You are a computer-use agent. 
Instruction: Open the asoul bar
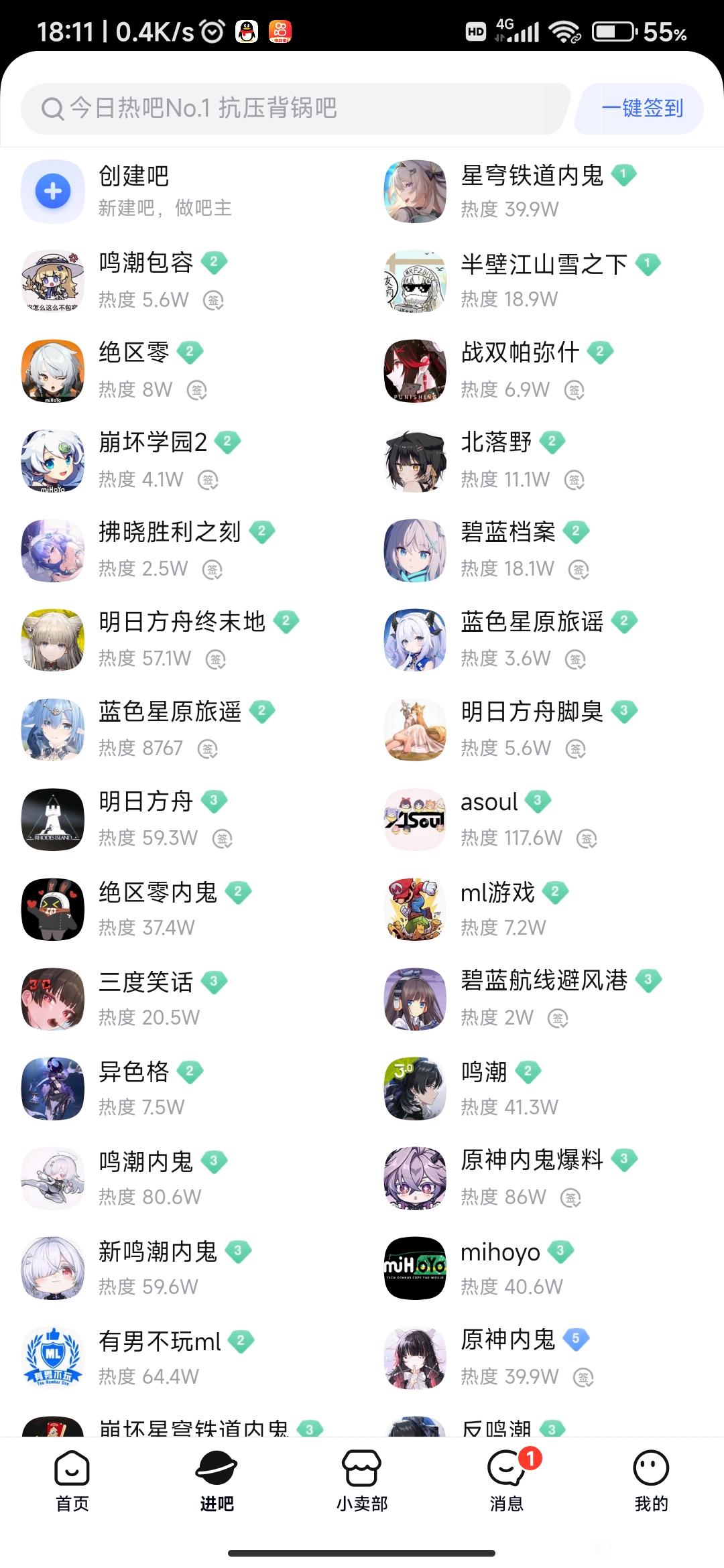point(489,802)
